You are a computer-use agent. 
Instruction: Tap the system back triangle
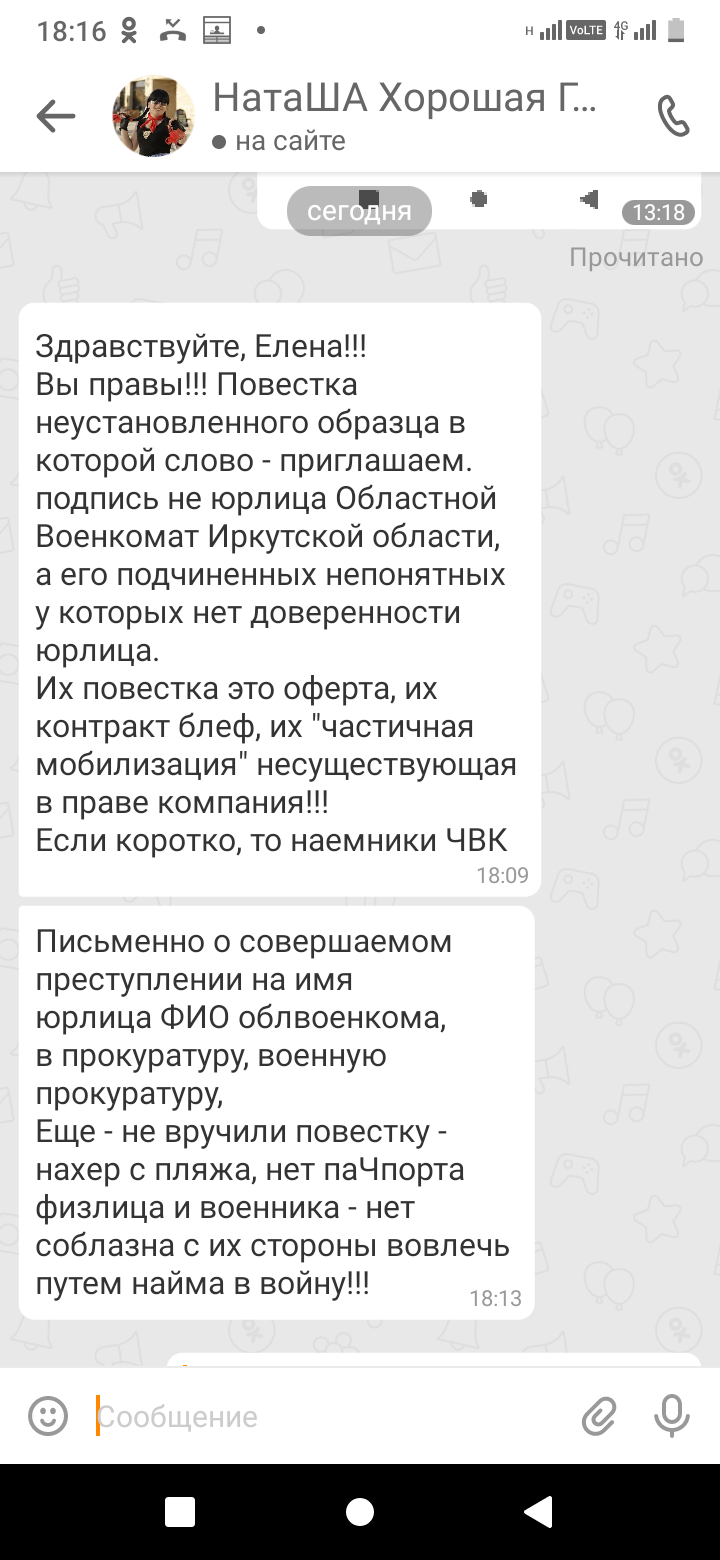tap(539, 1512)
